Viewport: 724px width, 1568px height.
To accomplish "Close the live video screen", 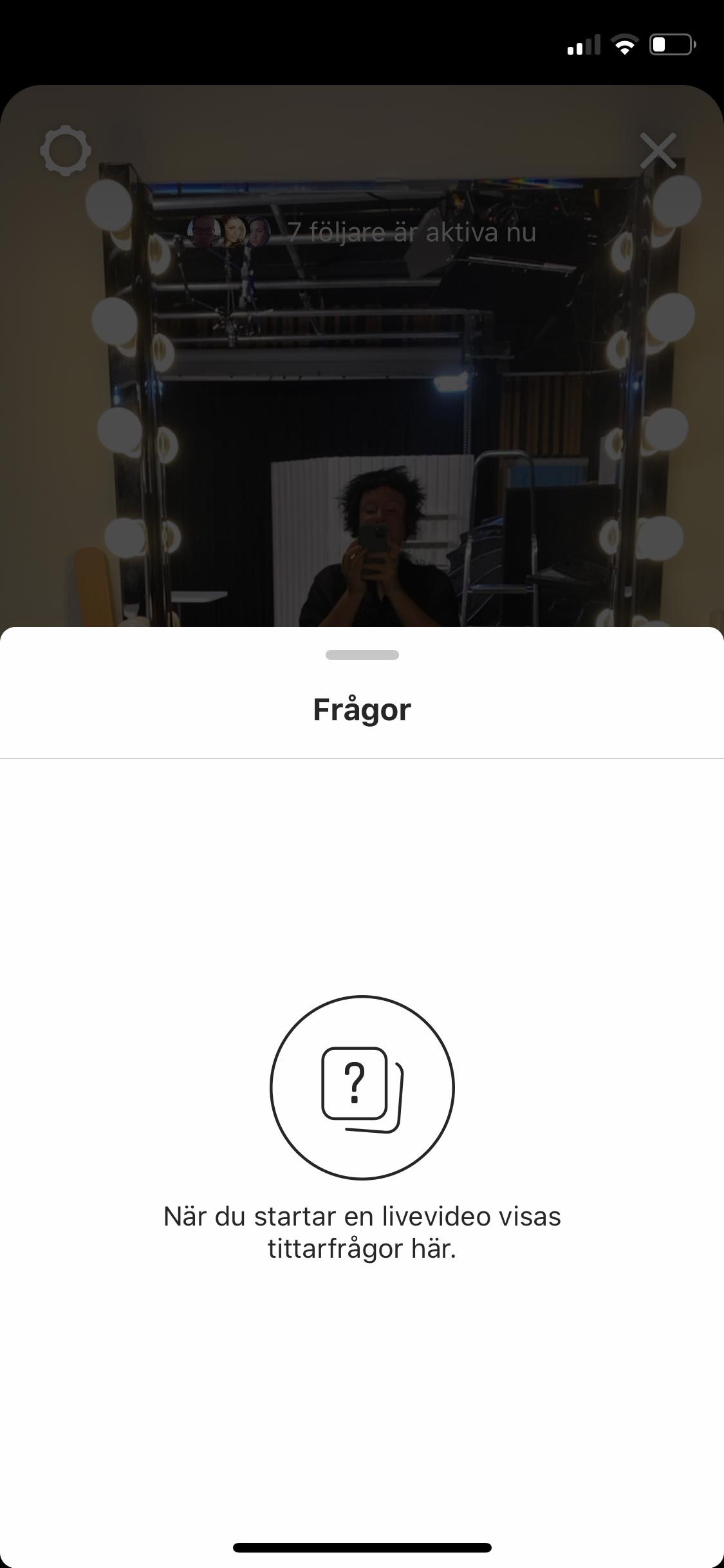I will 658,151.
